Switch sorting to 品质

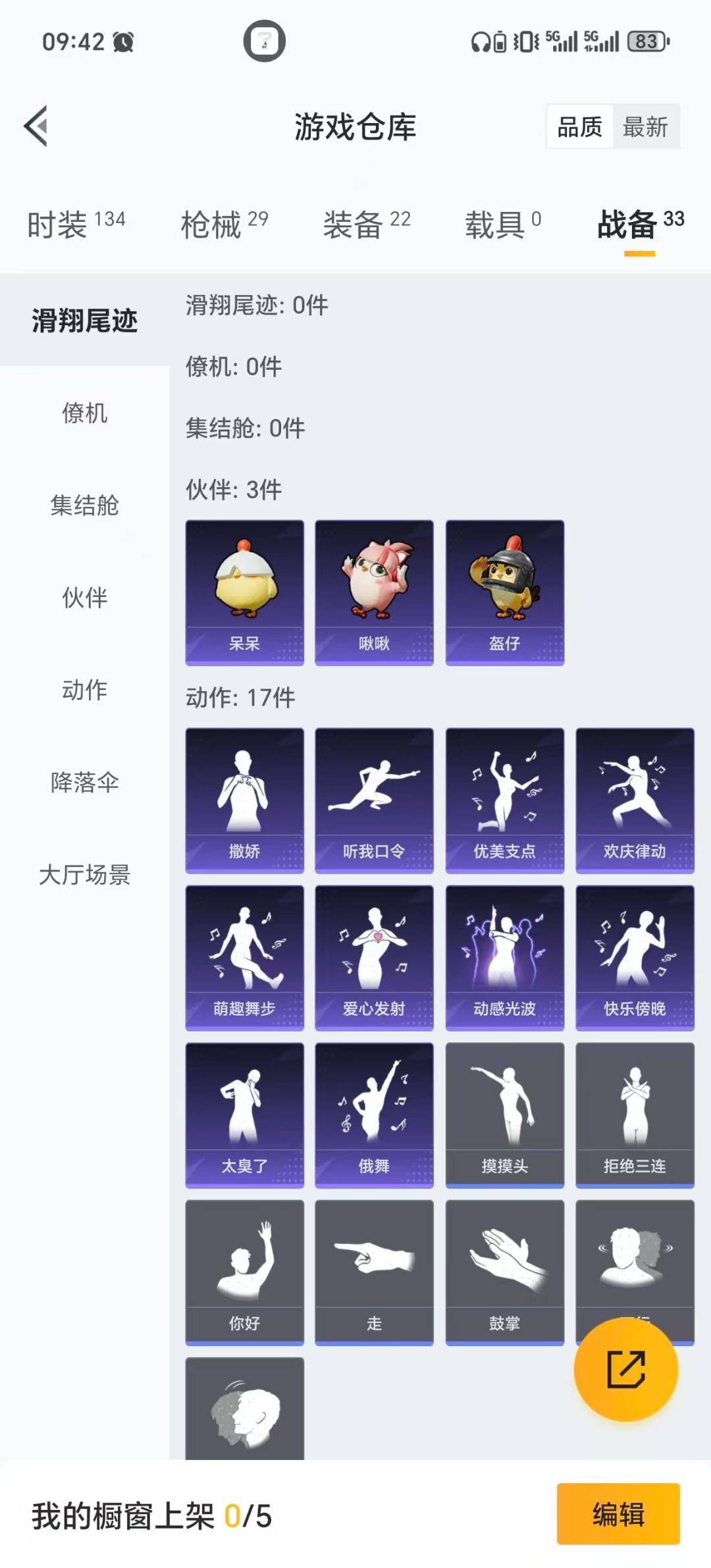pyautogui.click(x=578, y=127)
